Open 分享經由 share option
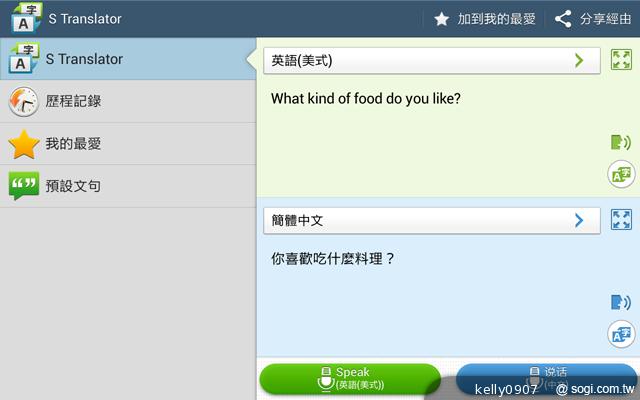640x400 pixels. tap(594, 19)
